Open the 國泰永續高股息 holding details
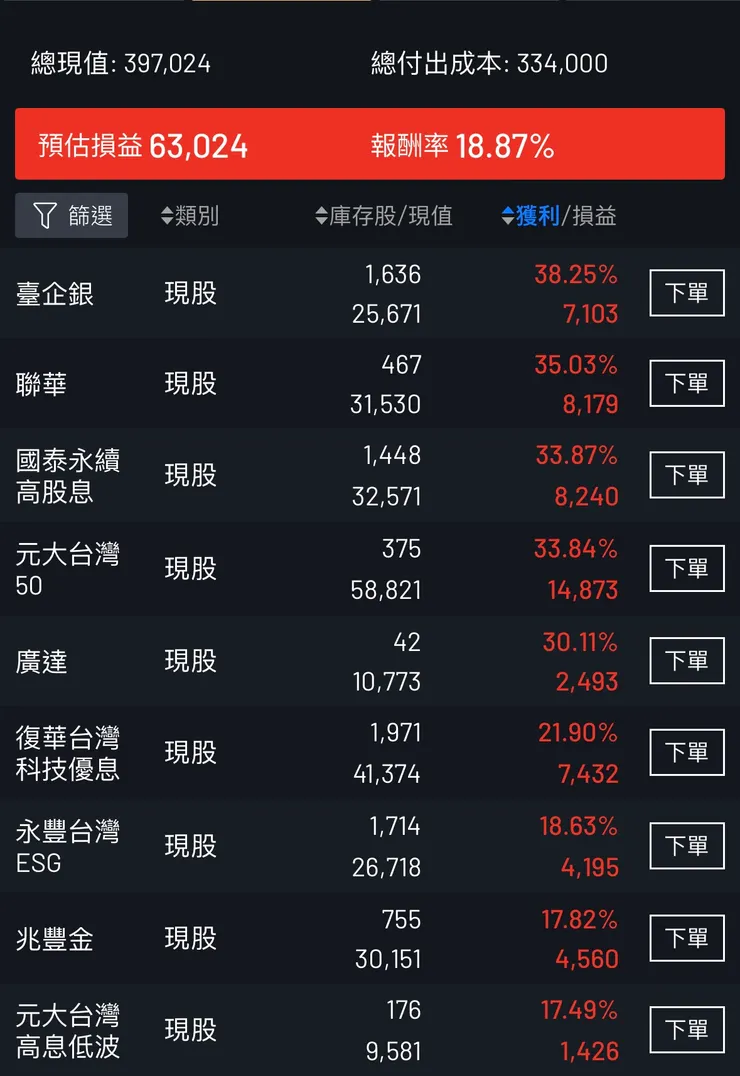Screen dimensions: 740x1076 pyautogui.click(x=65, y=475)
